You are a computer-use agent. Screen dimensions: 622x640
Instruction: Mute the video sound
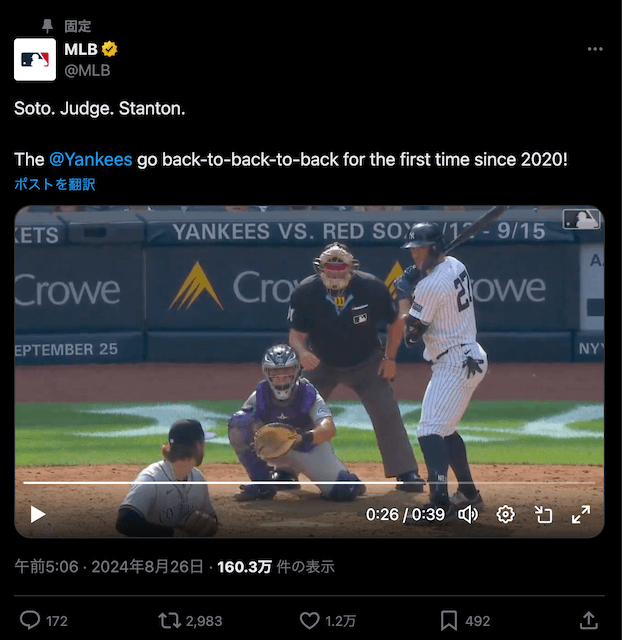pos(467,514)
